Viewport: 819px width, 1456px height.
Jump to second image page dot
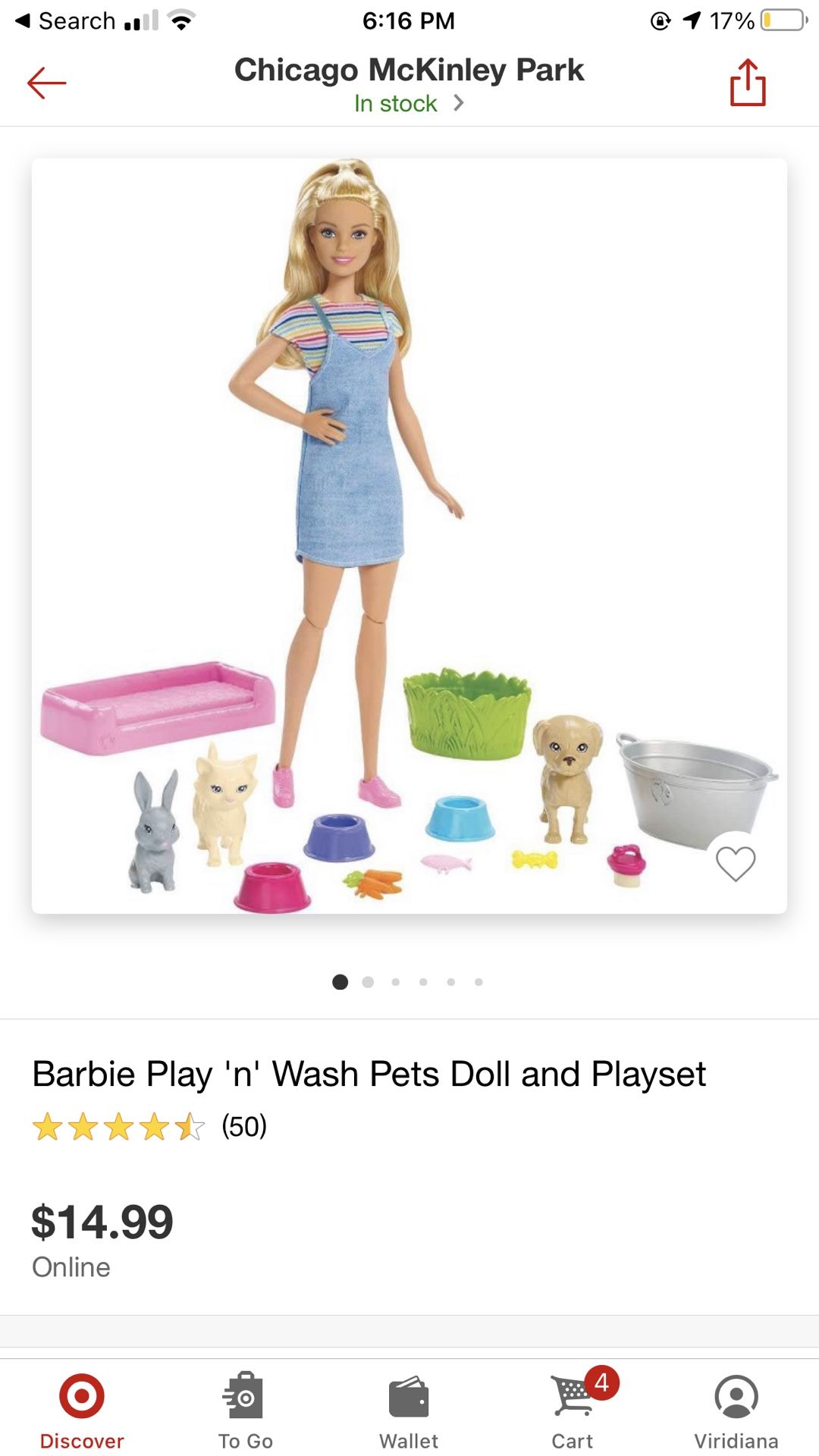[x=368, y=982]
